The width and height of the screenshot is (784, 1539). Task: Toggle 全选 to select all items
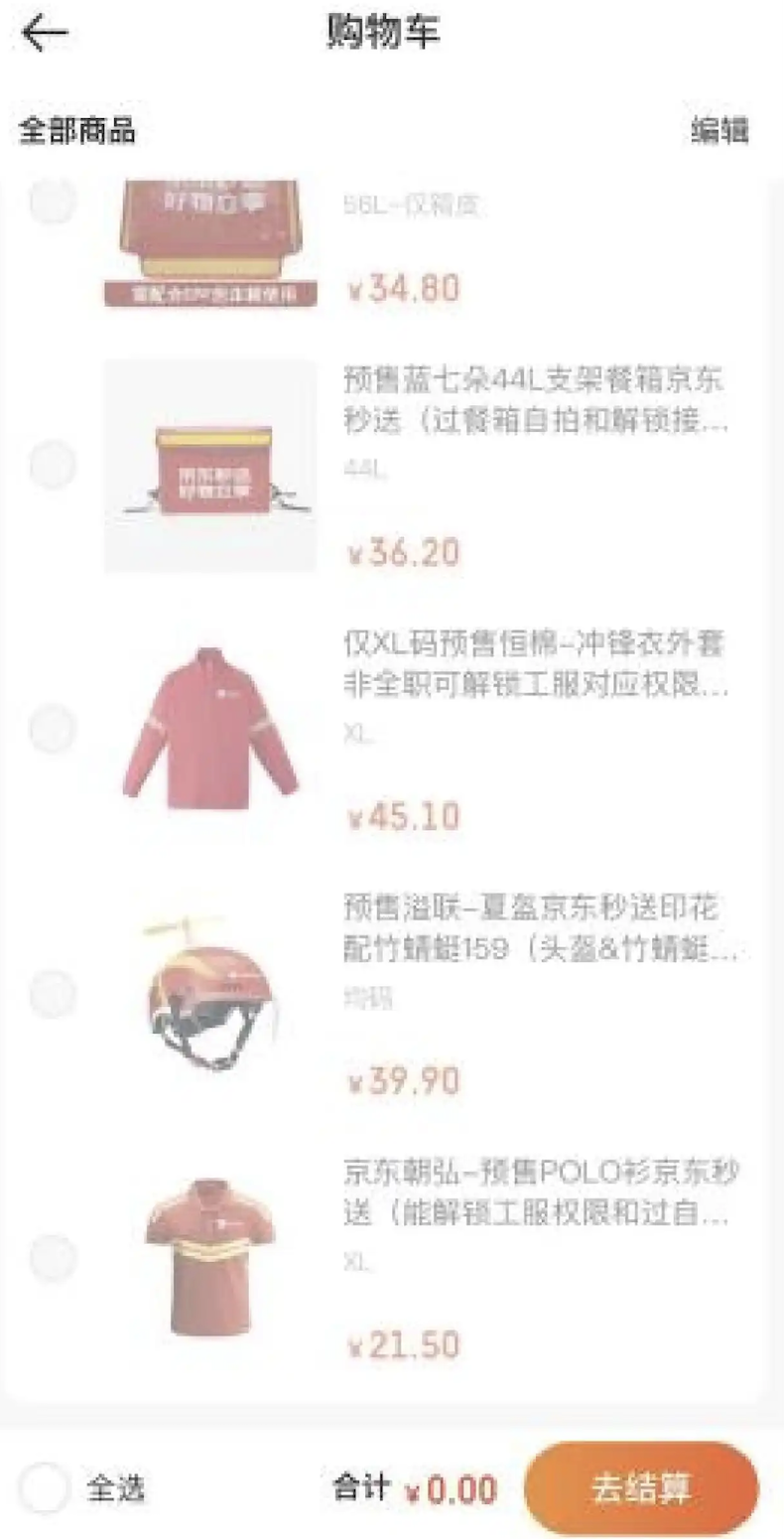(x=45, y=1488)
